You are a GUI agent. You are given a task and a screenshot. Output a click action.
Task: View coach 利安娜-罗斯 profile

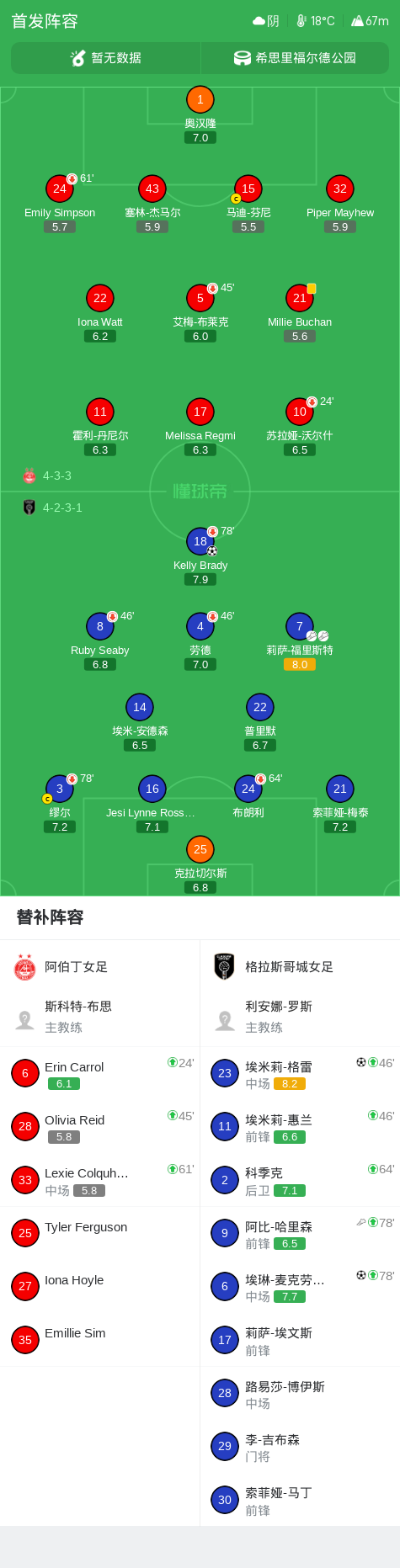[300, 1017]
